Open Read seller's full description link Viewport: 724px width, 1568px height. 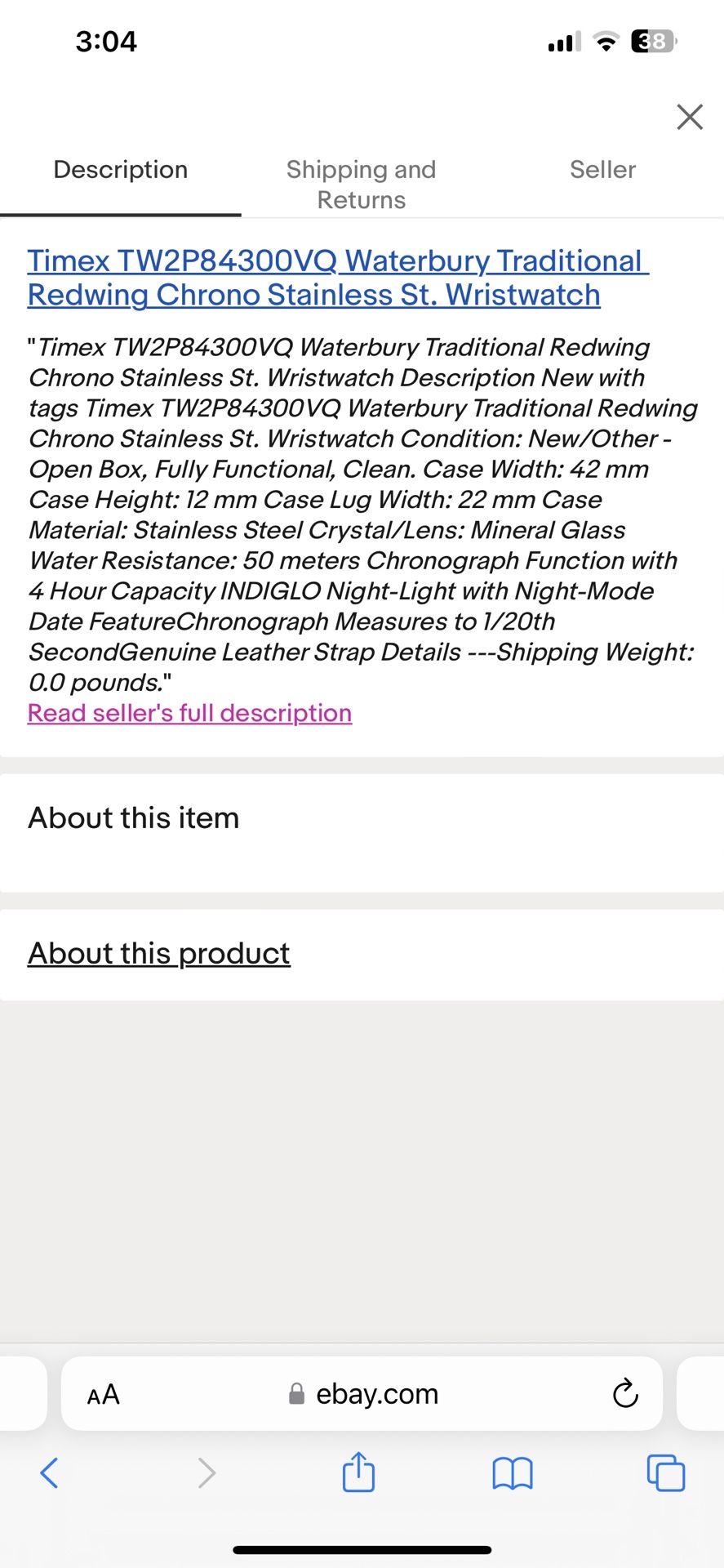click(189, 713)
